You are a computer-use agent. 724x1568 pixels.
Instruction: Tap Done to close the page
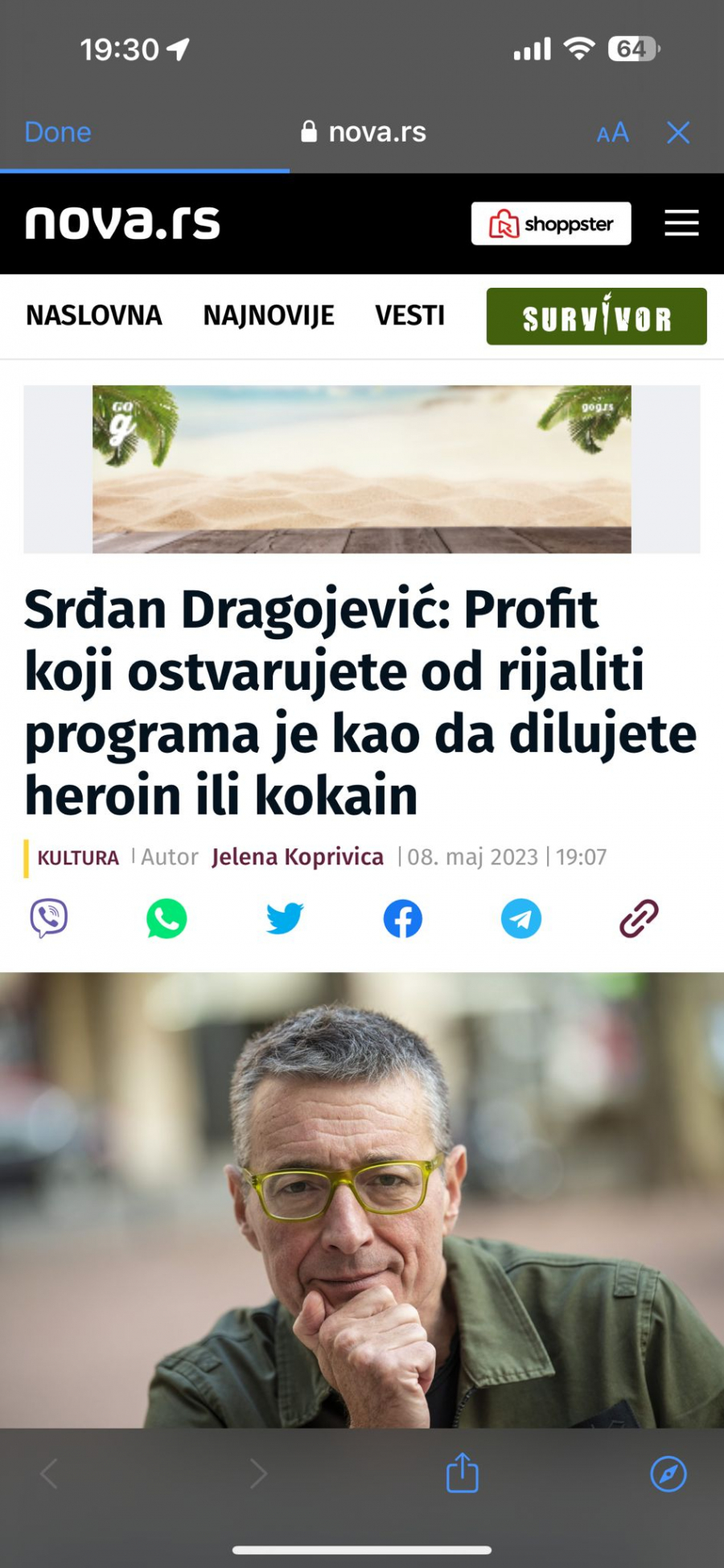(56, 132)
